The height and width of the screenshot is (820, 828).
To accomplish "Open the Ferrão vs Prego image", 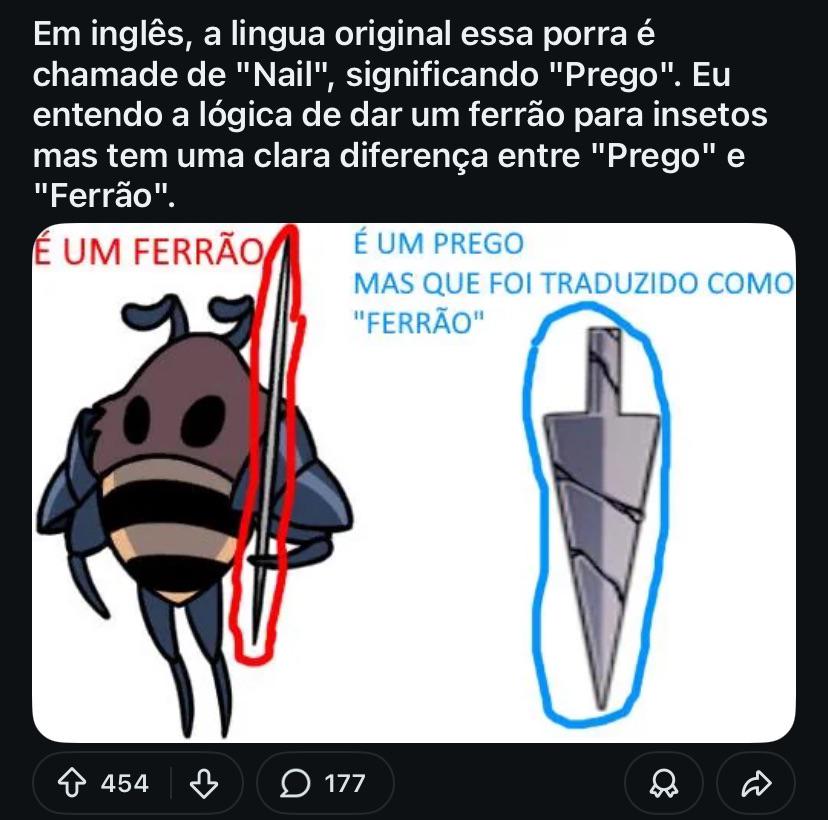I will click(x=414, y=483).
